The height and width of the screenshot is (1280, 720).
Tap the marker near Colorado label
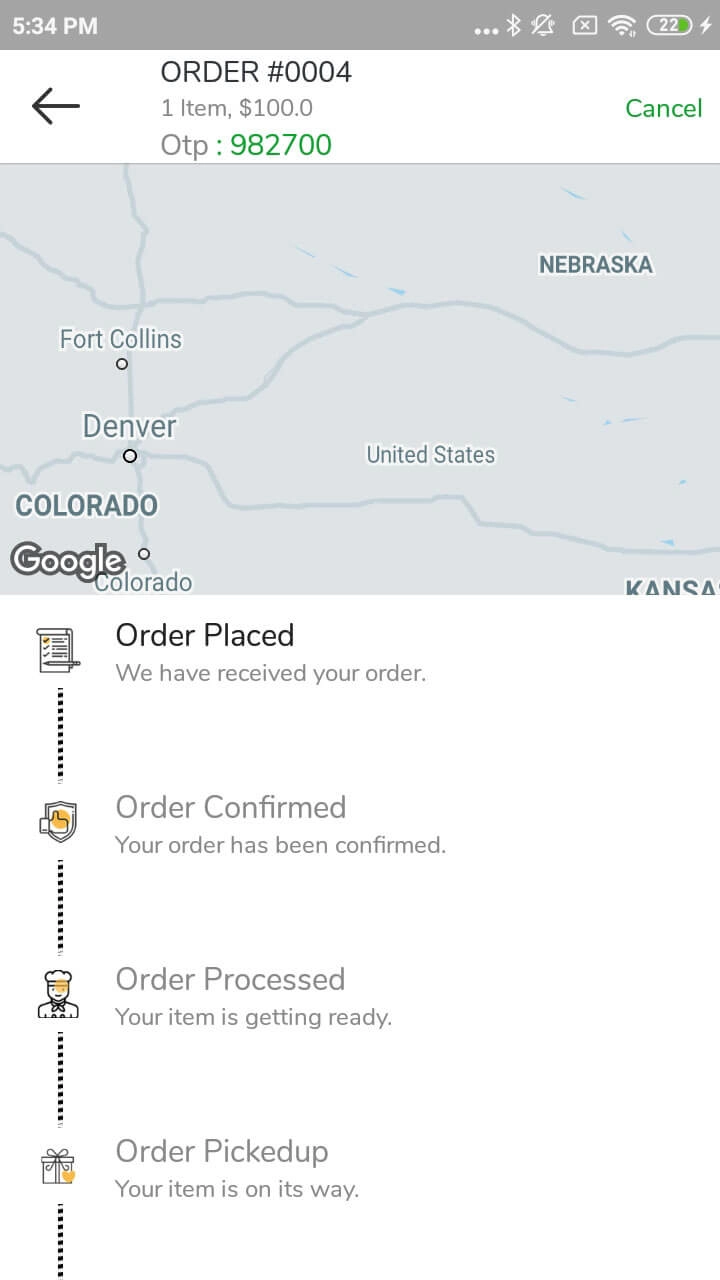pyautogui.click(x=146, y=553)
